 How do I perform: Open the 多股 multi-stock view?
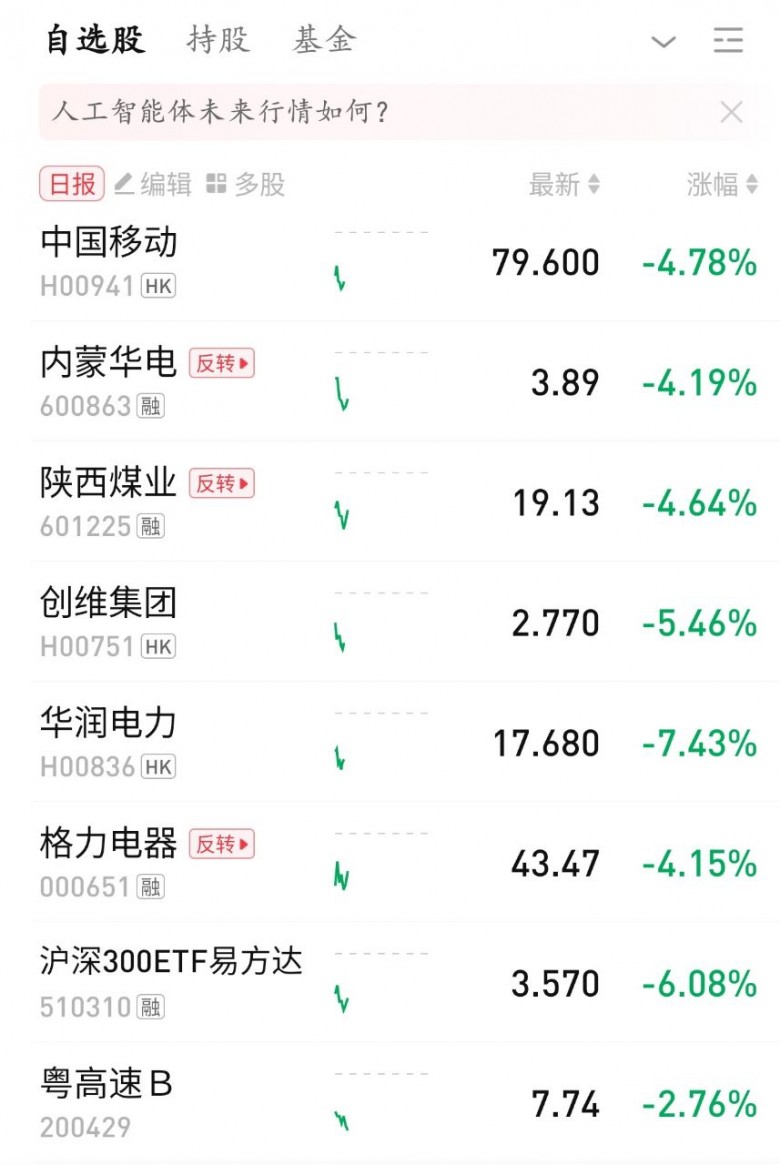246,184
